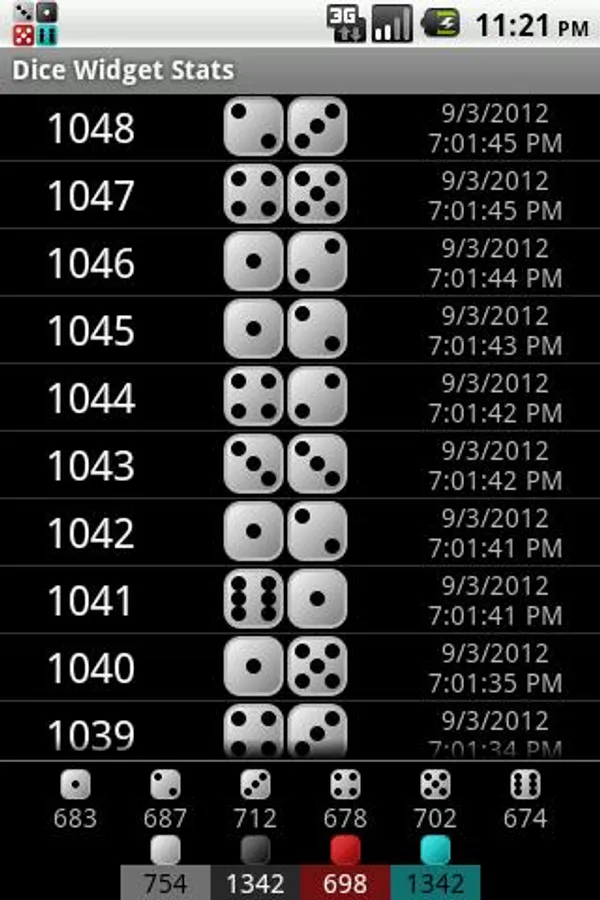Tap roll 1042 in the list
Viewport: 600px width, 900px height.
coord(300,533)
